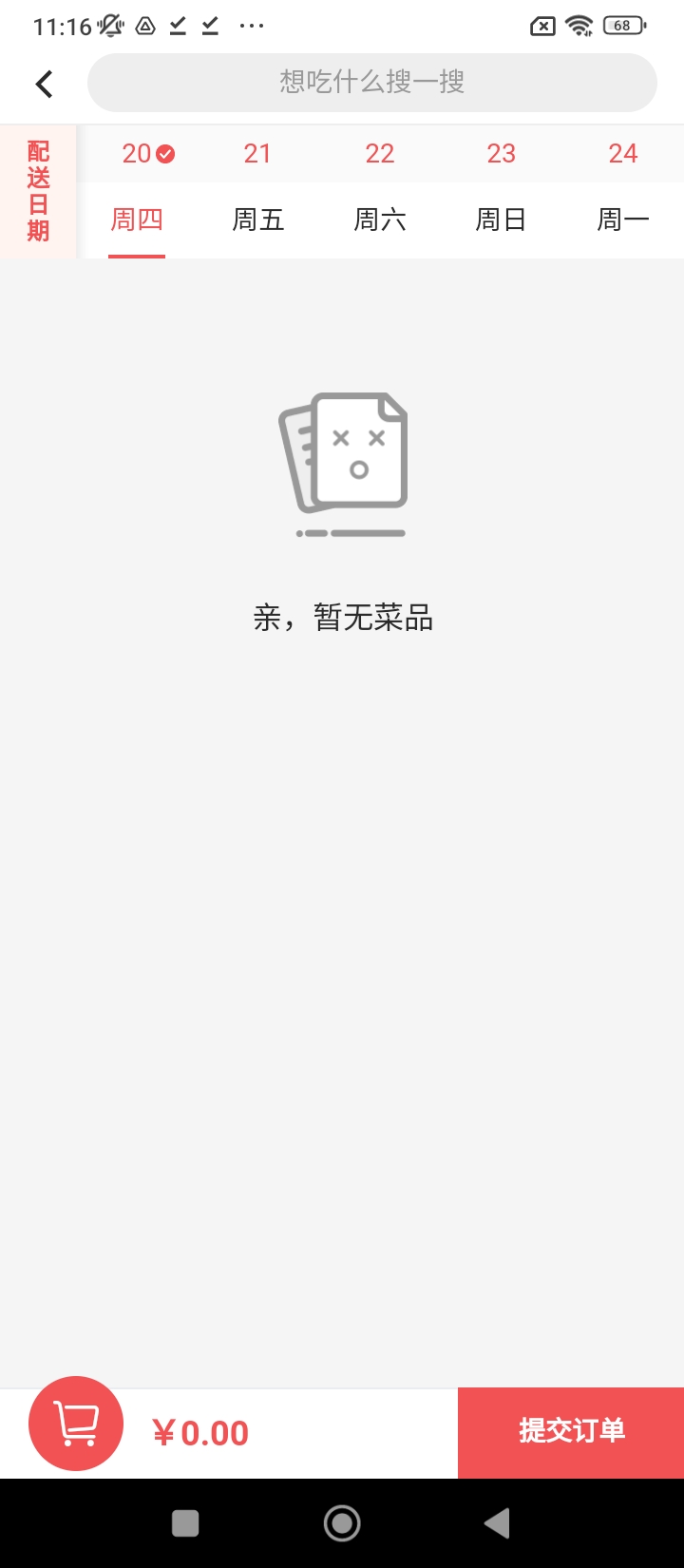Go back using the top-left arrow
Viewport: 684px width, 1568px height.
[x=44, y=84]
